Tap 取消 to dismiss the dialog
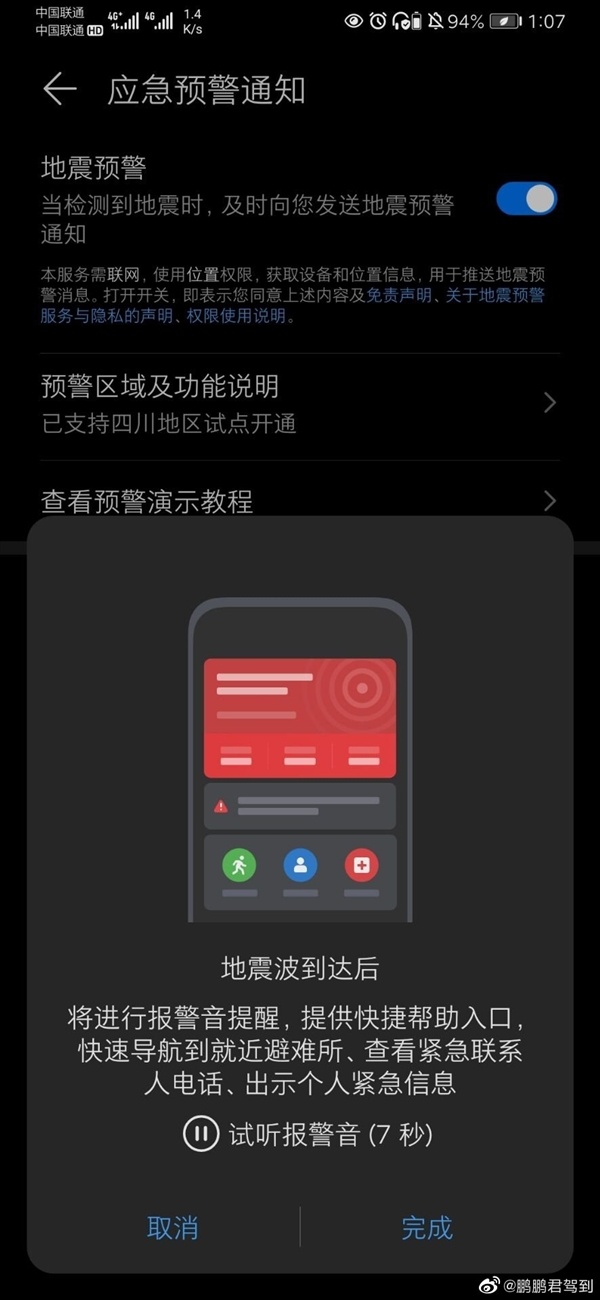Viewport: 600px width, 1300px height. click(x=172, y=1228)
